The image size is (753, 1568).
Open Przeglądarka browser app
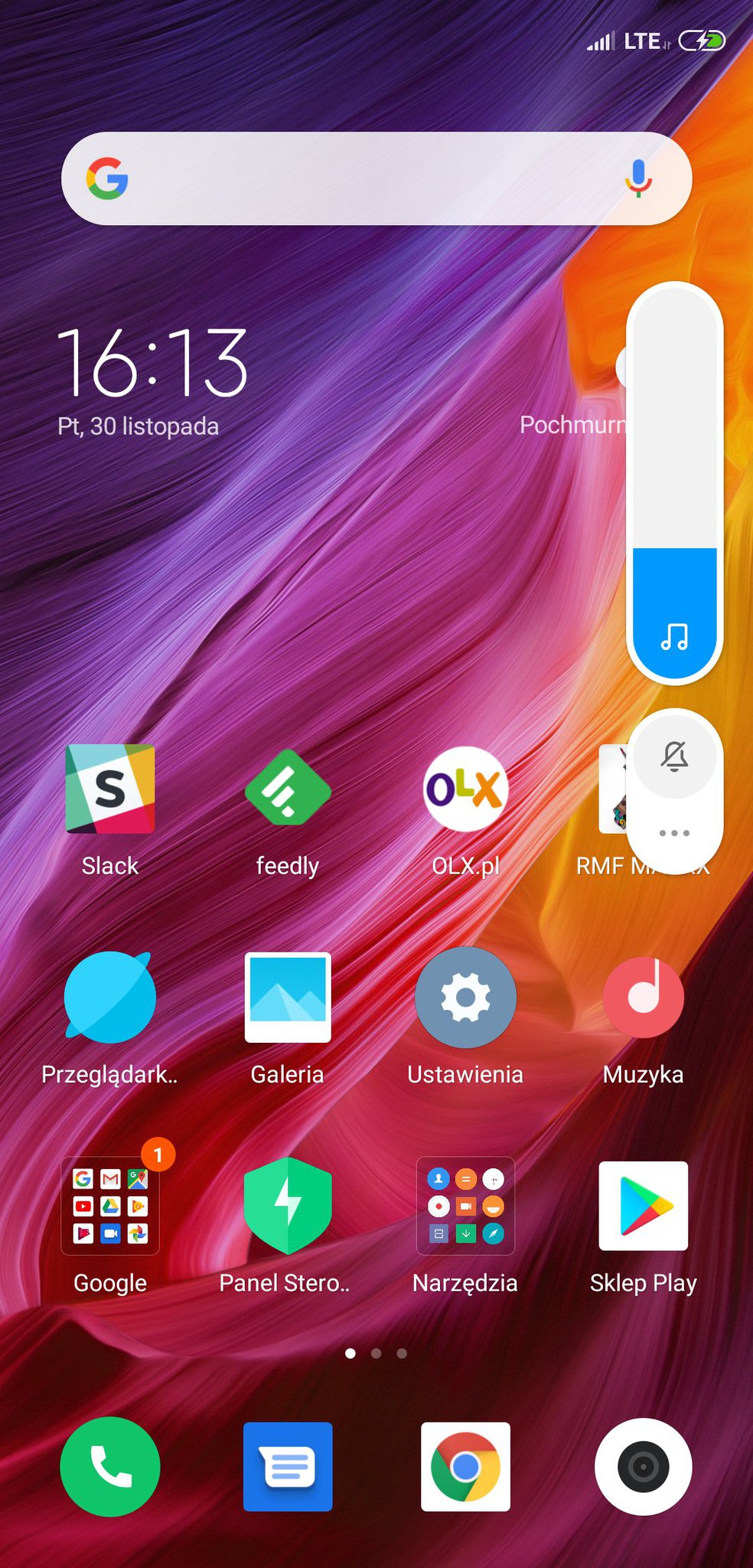pyautogui.click(x=110, y=998)
